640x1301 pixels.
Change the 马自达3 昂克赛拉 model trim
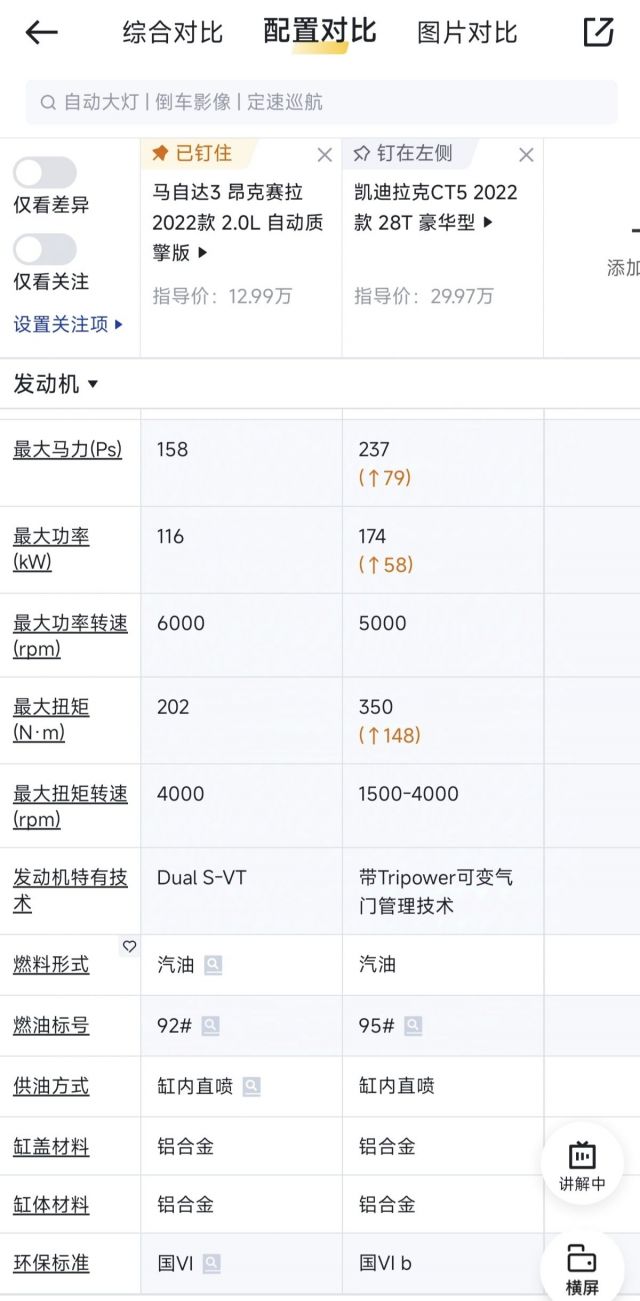point(238,222)
